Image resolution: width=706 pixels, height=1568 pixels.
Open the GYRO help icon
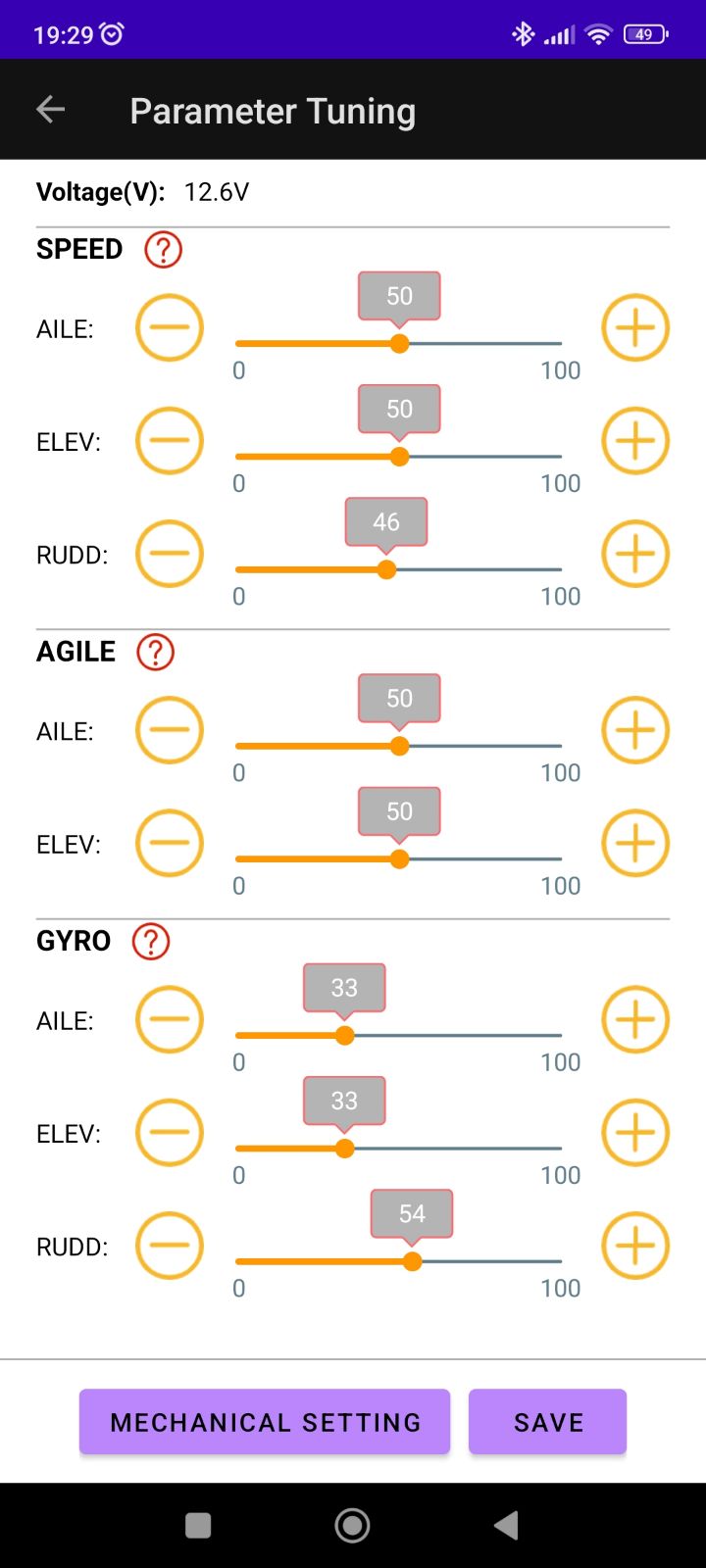coord(151,941)
